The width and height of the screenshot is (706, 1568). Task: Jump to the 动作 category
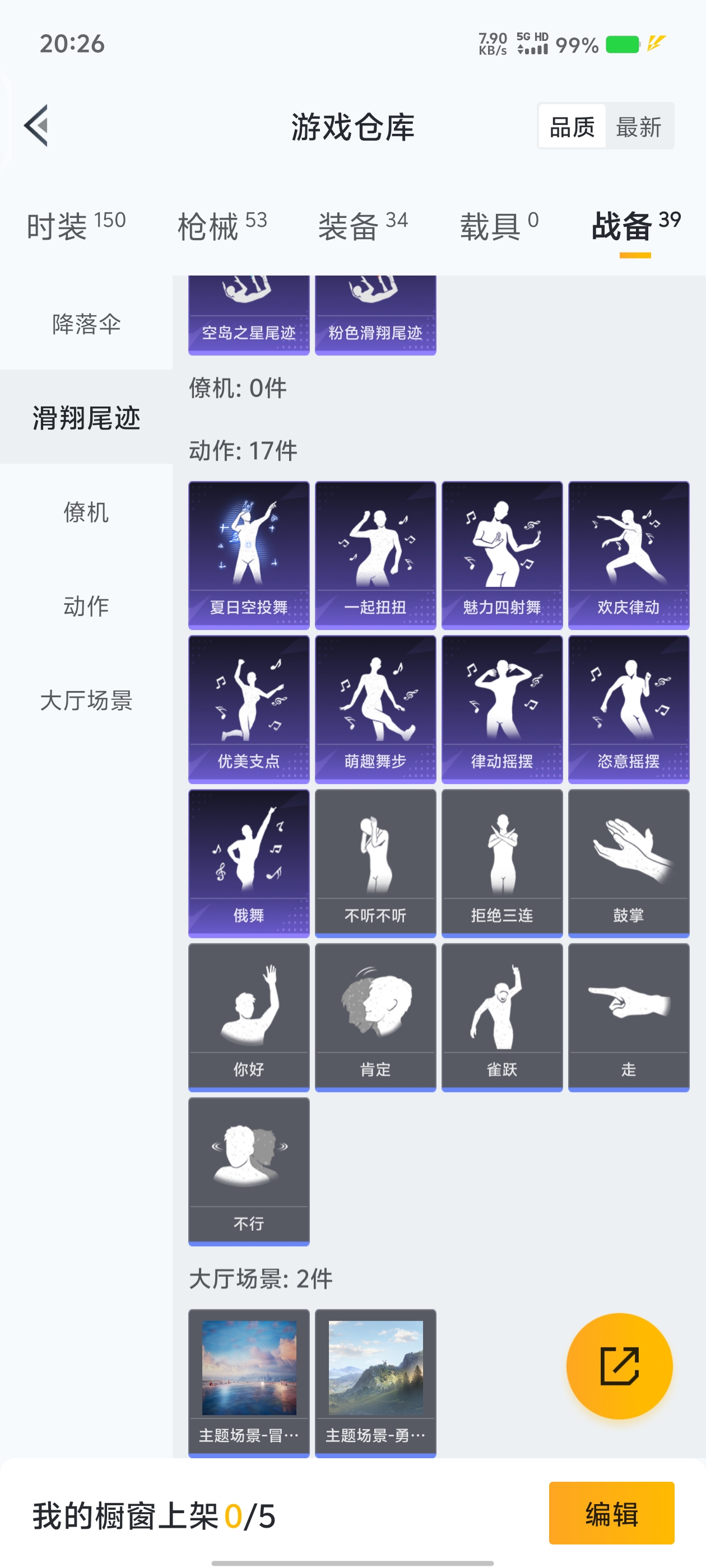click(x=86, y=606)
